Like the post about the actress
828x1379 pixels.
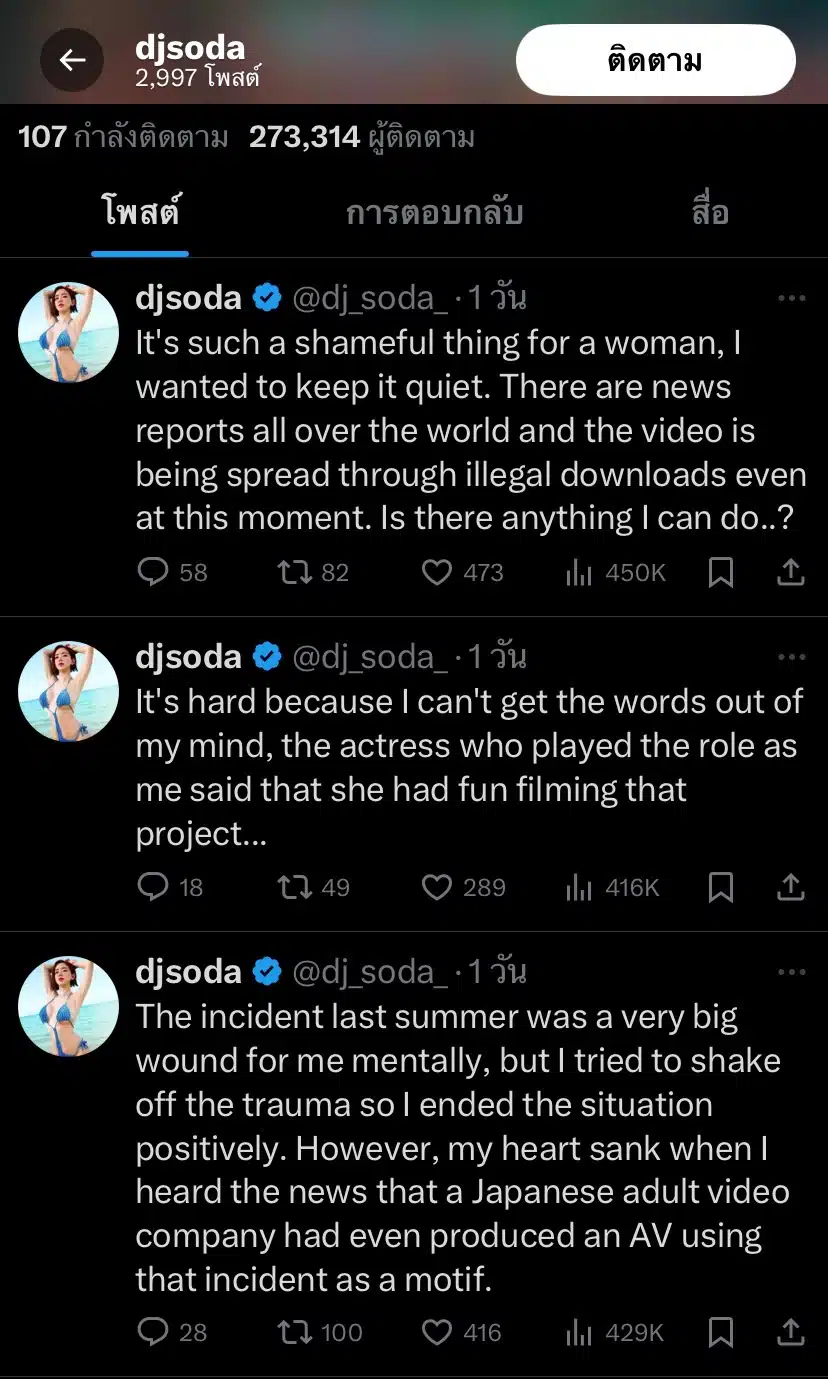click(437, 887)
